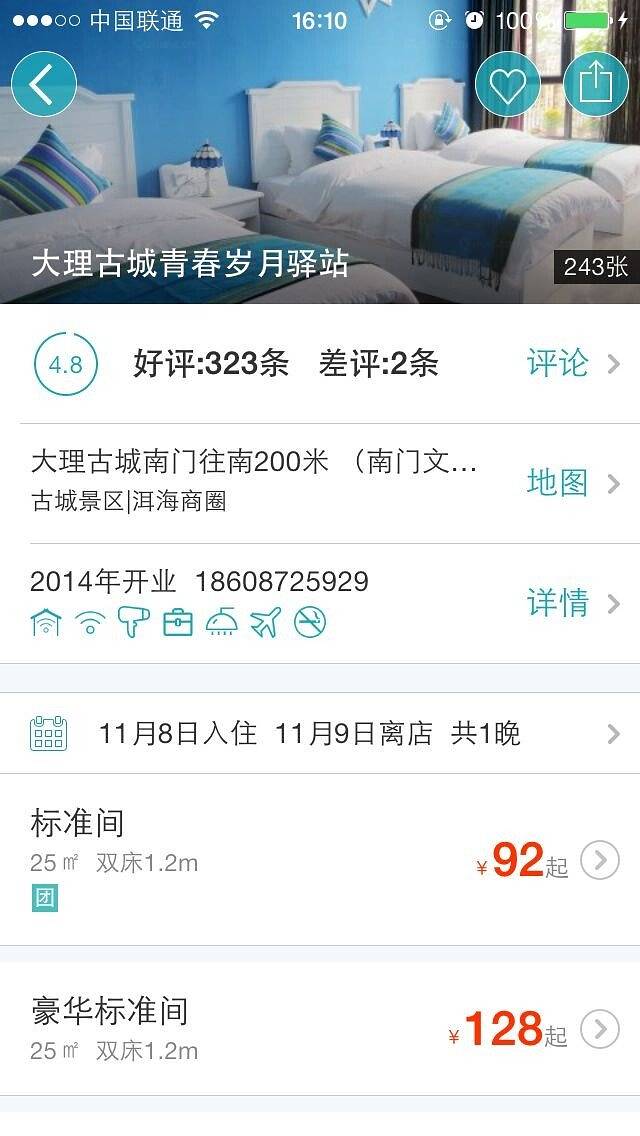The image size is (640, 1136).
Task: View the hotel location on 地图
Action: [x=572, y=483]
